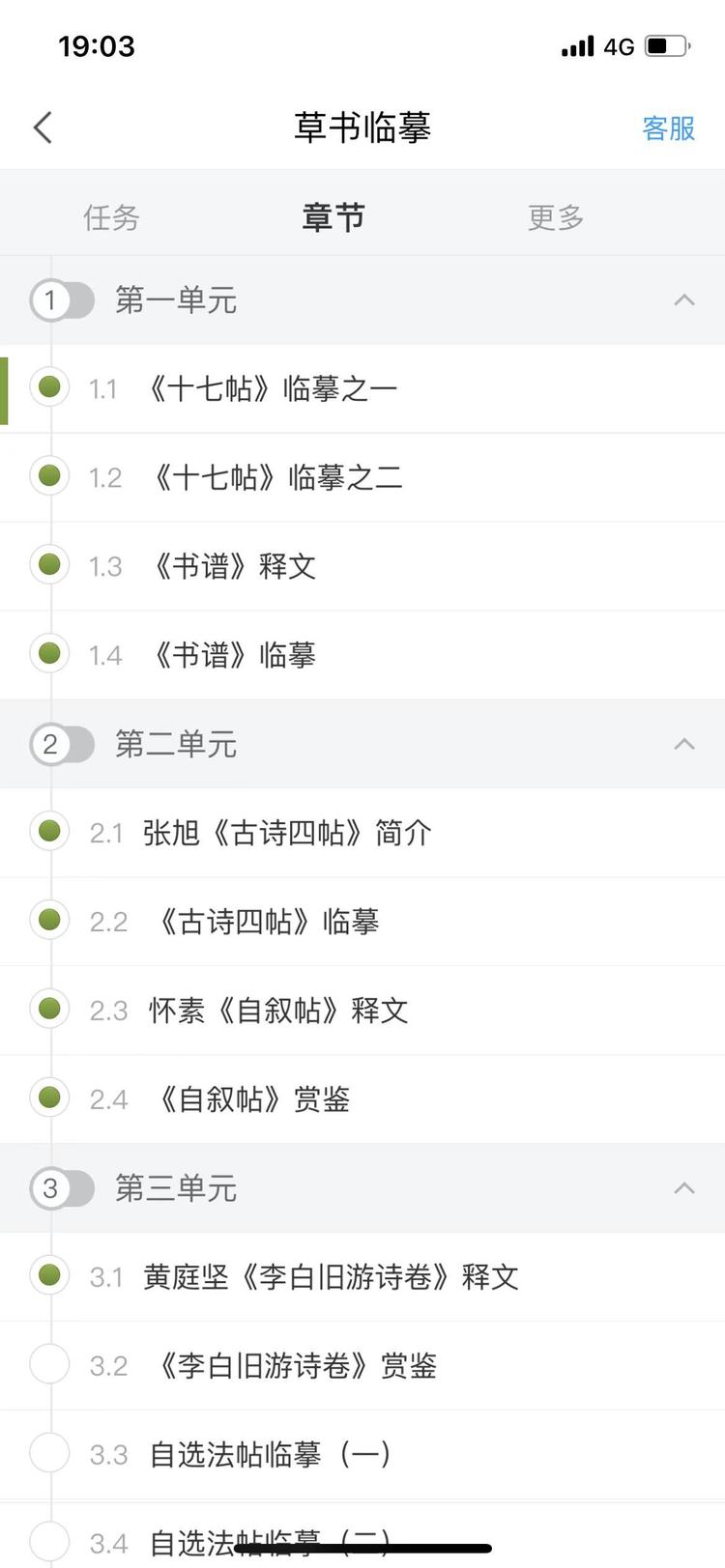The height and width of the screenshot is (1568, 725).
Task: Open 客服 customer service
Action: pyautogui.click(x=669, y=128)
